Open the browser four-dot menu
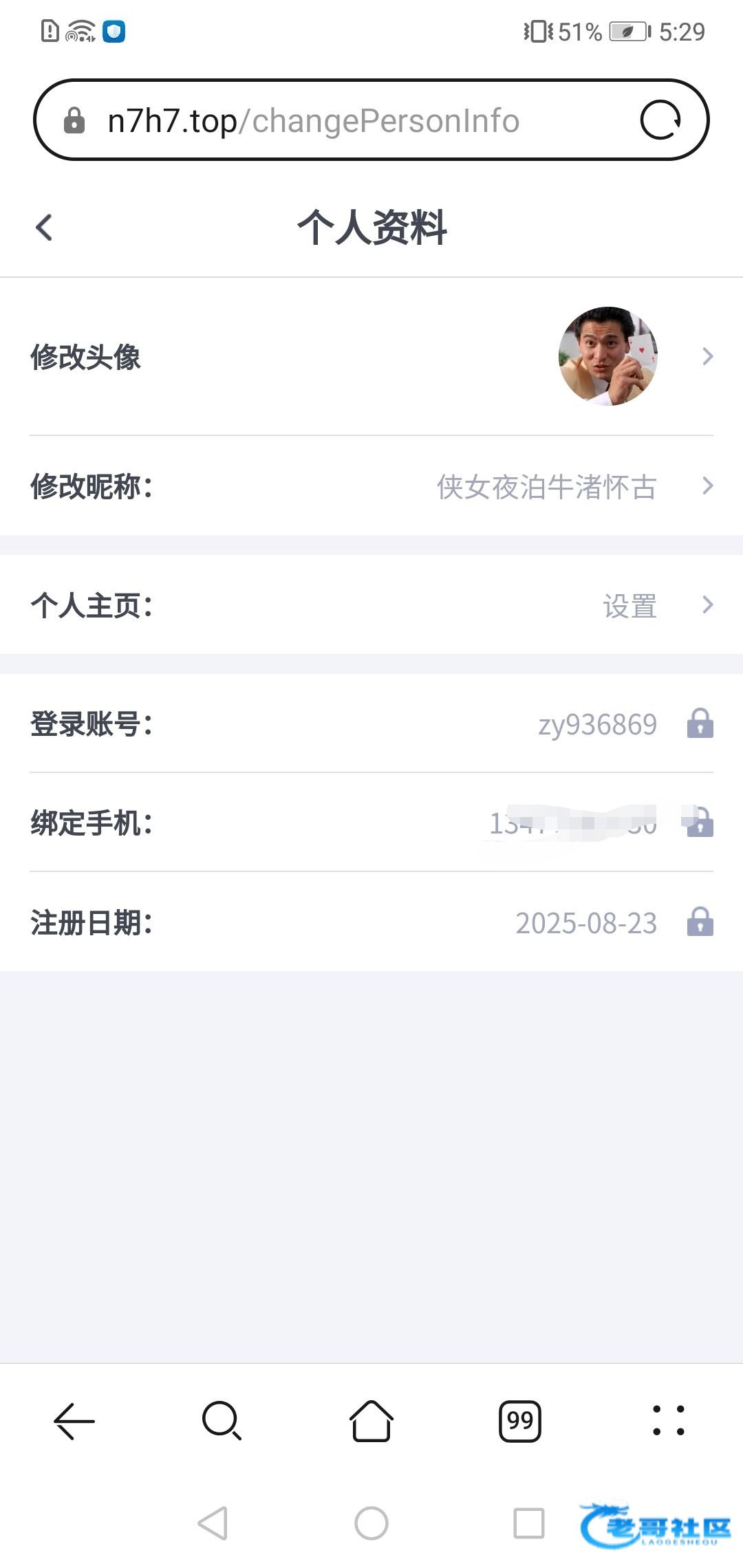The image size is (743, 1568). click(668, 1420)
